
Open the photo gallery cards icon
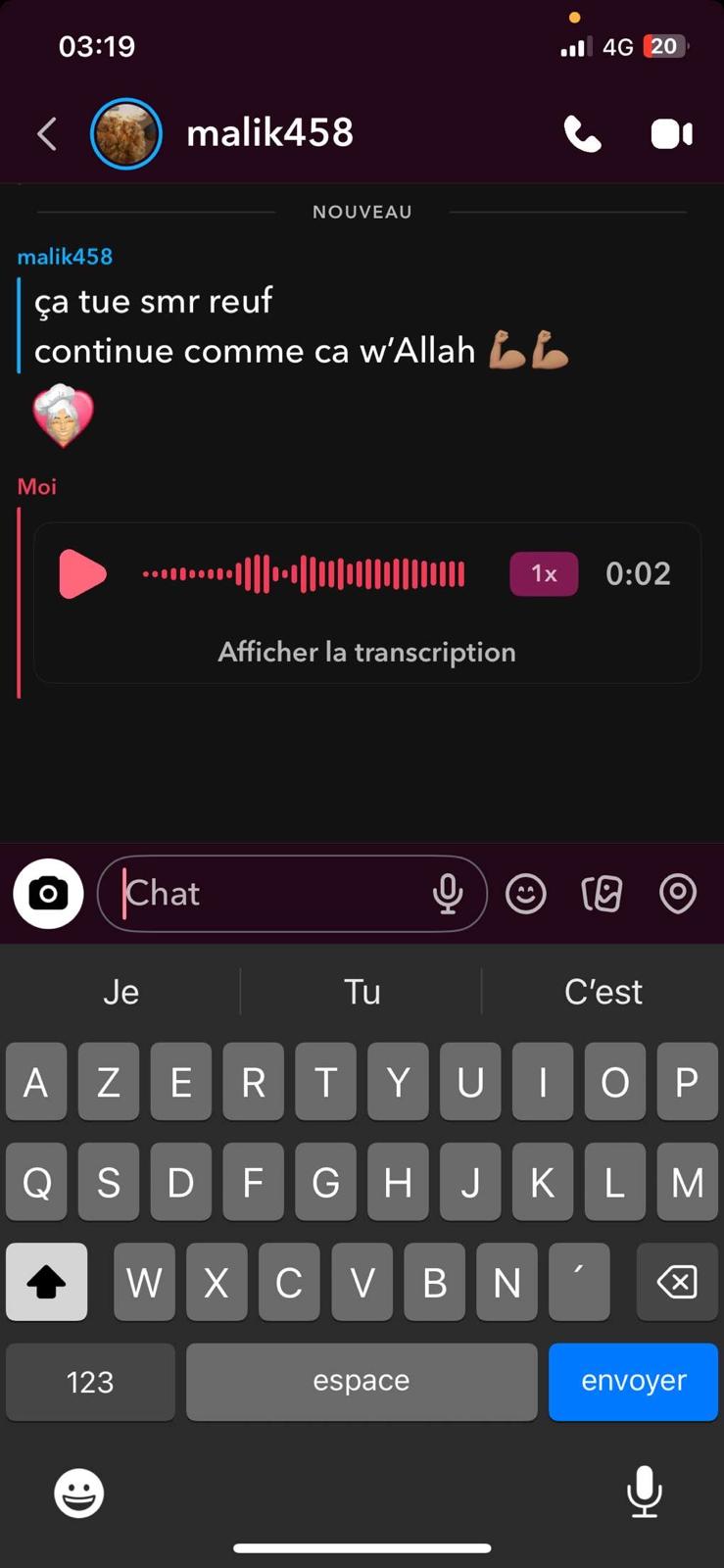(x=602, y=894)
